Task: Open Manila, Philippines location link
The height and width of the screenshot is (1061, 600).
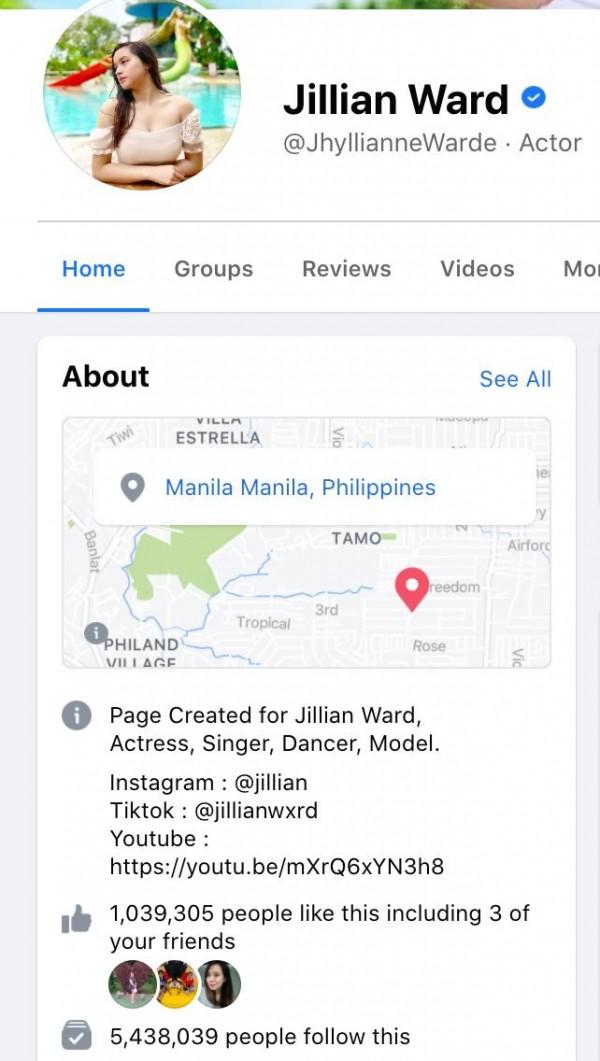Action: tap(300, 488)
